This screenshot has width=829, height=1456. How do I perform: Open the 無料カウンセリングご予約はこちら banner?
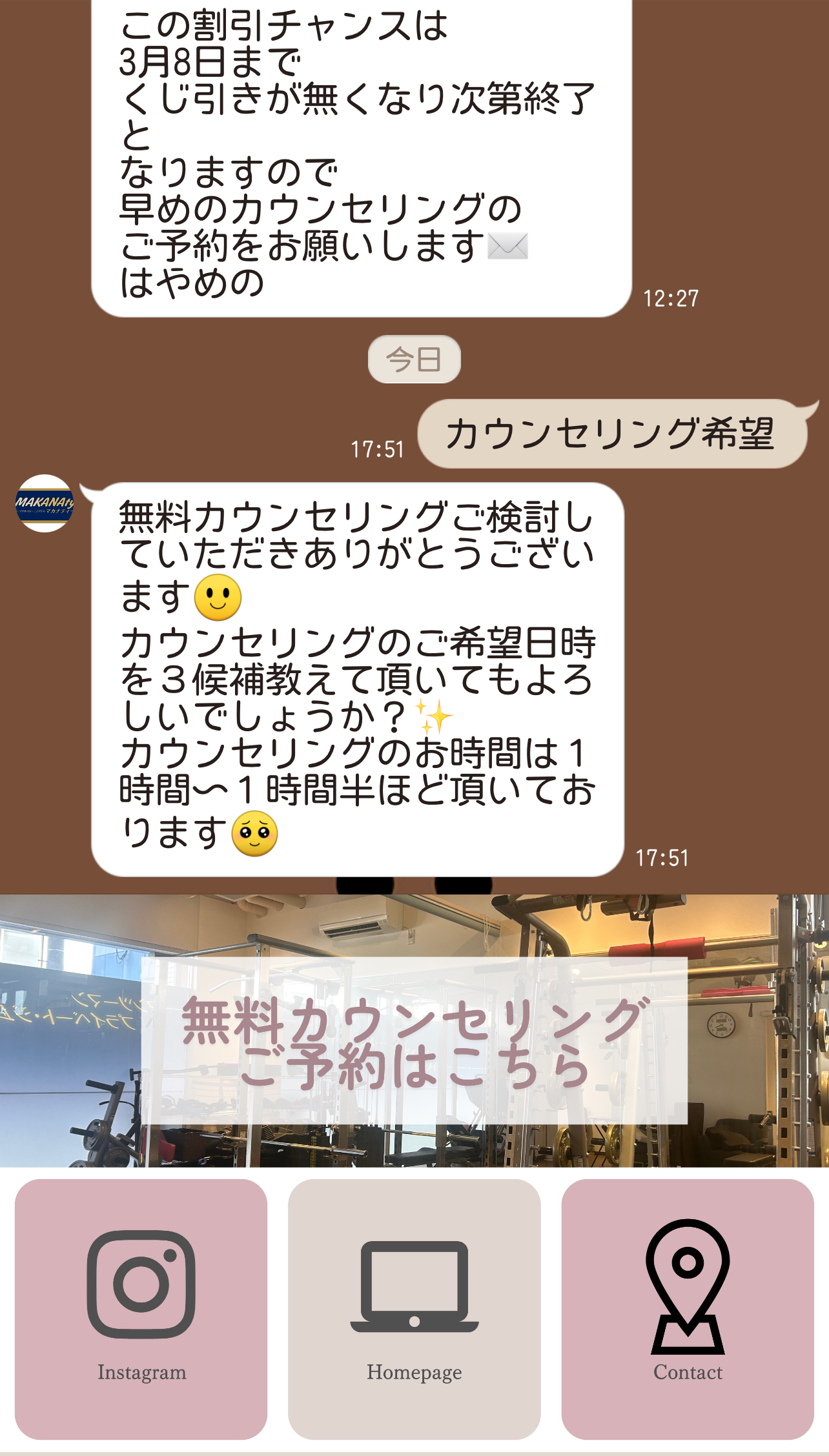click(414, 1041)
